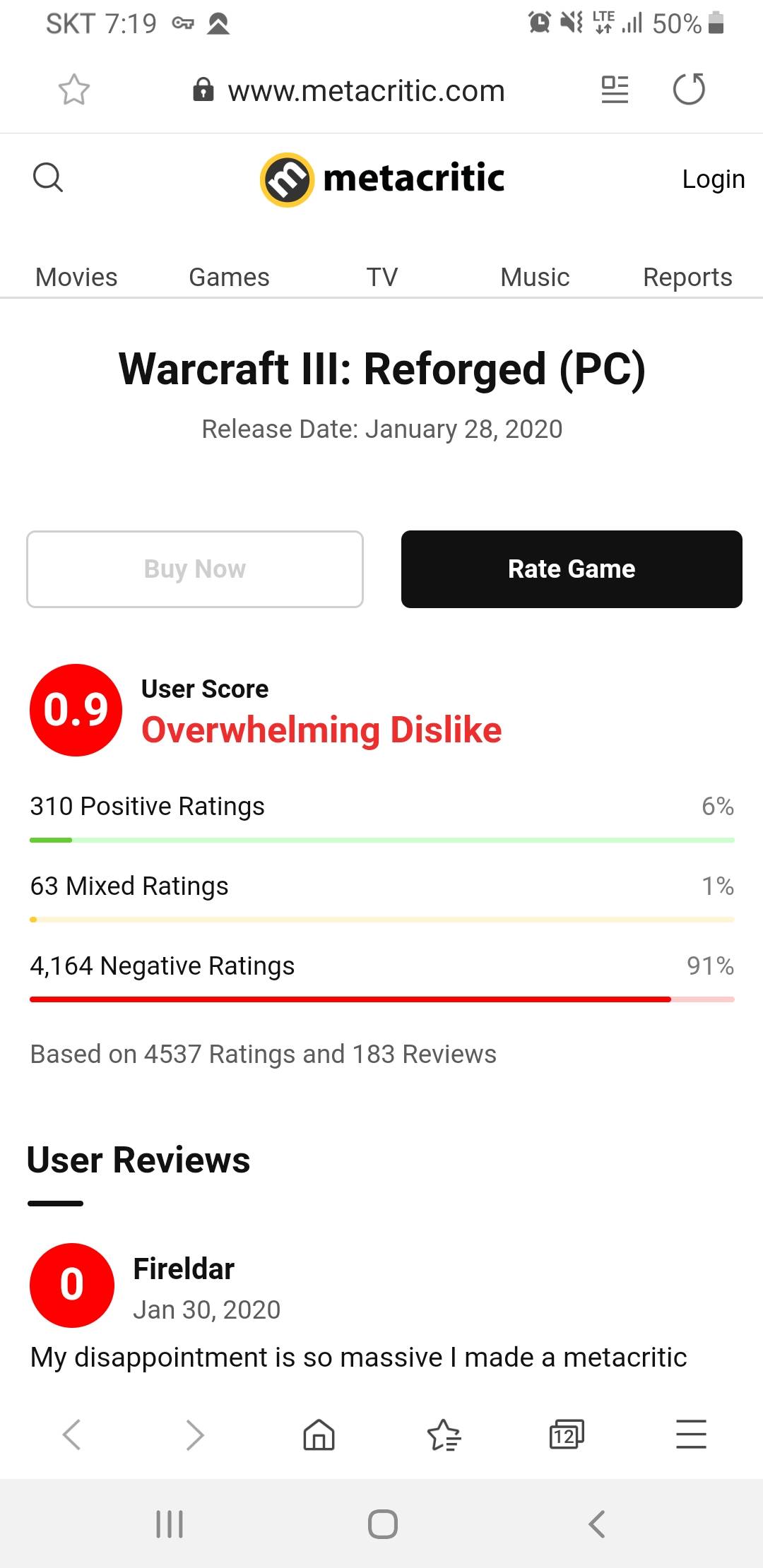The image size is (763, 1568).
Task: Go forward in the browser
Action: click(195, 1435)
